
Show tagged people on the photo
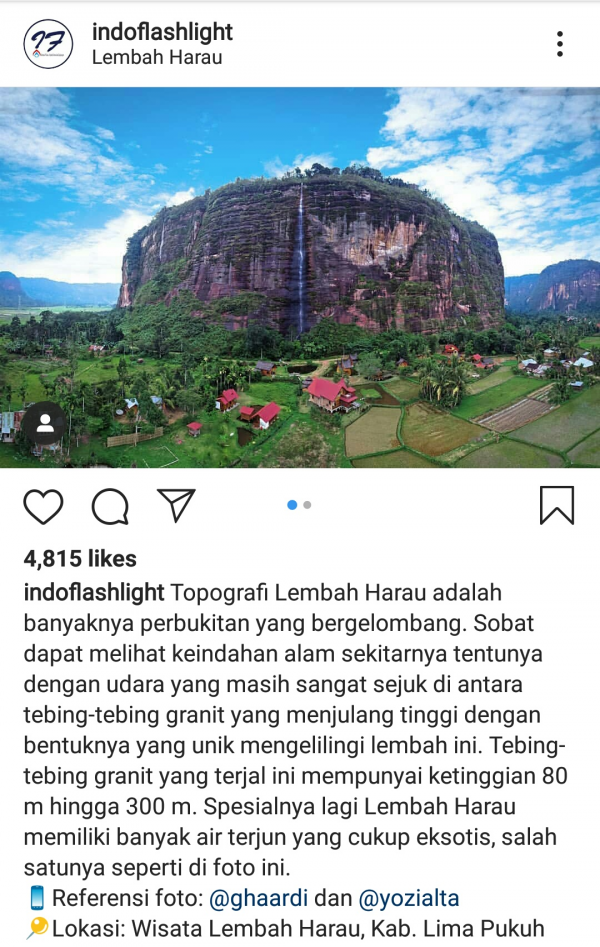click(44, 424)
